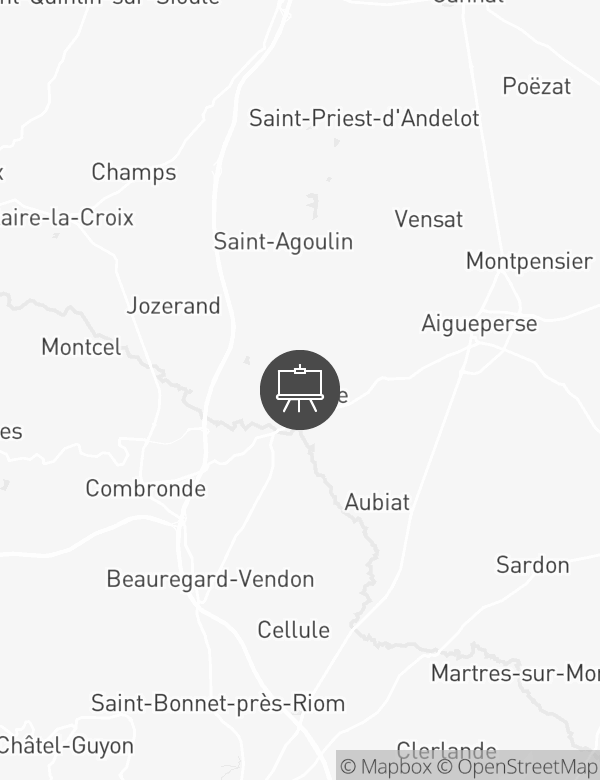
Task: Open the Mapbox attribution link
Action: click(386, 767)
